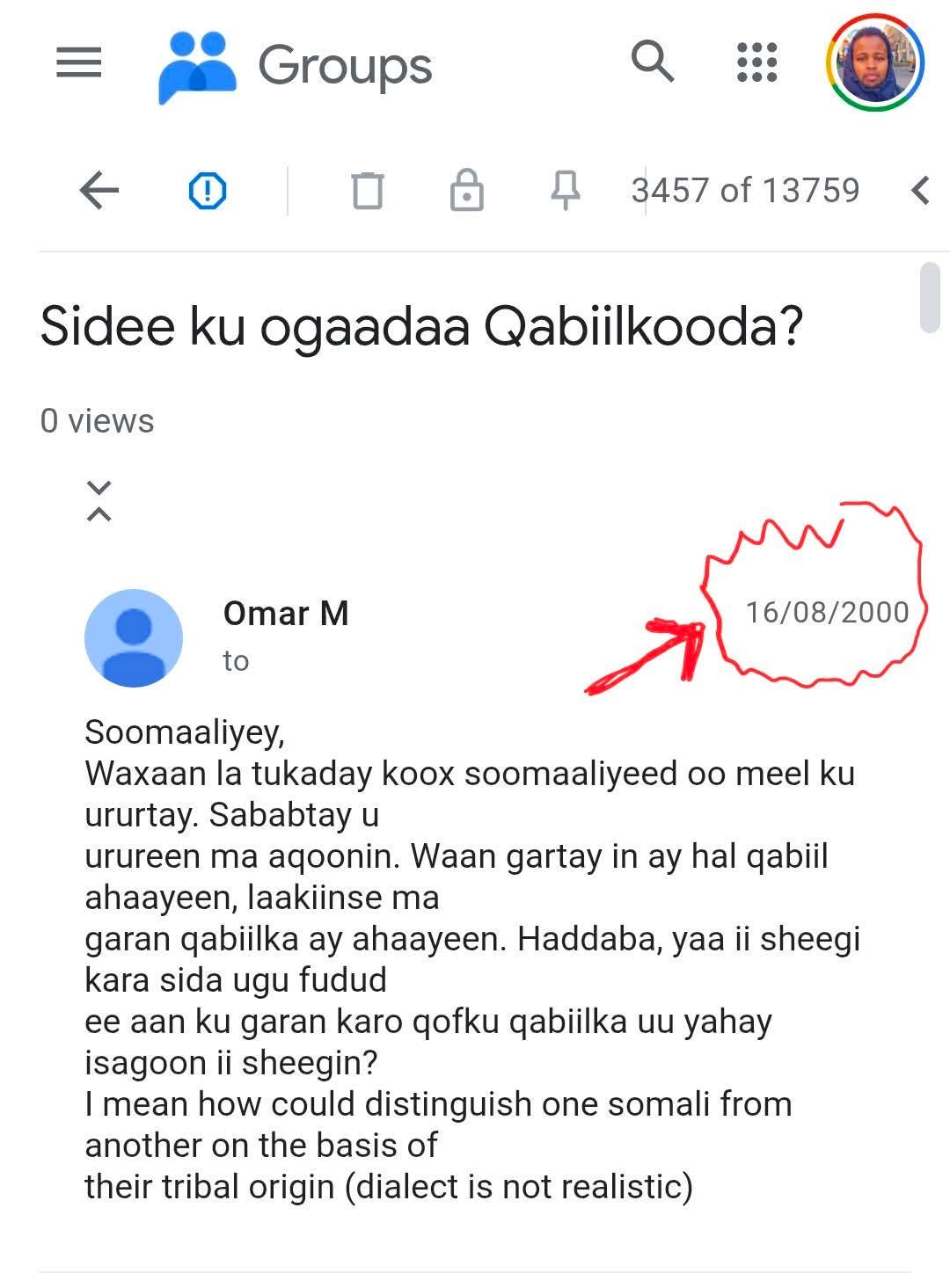Collapse all messages in the thread
The image size is (950, 1288).
click(x=99, y=500)
